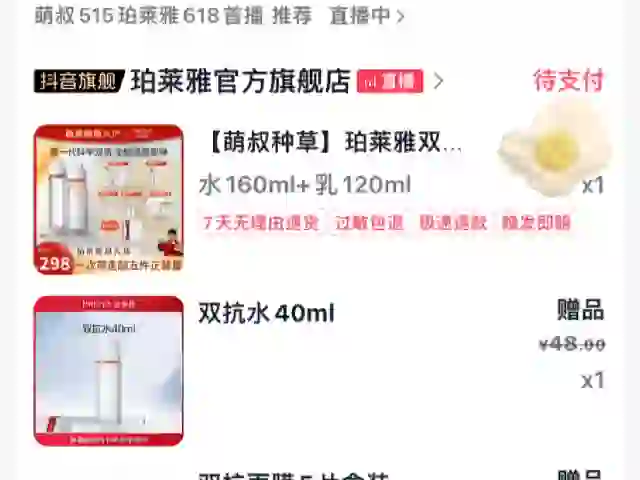
Task: Open the 双抗水 40ml thumbnail image
Action: (109, 370)
